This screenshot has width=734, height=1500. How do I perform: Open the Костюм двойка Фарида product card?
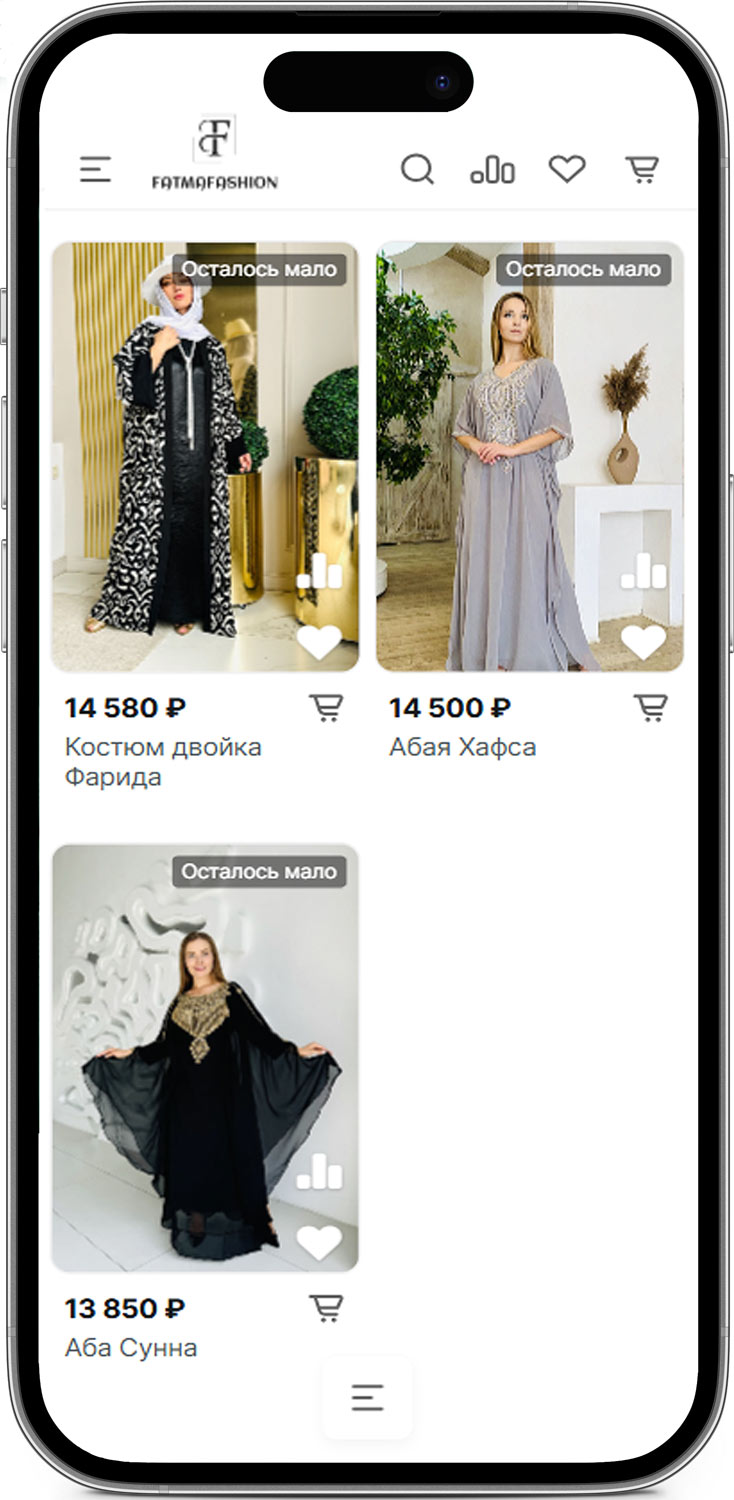(205, 440)
